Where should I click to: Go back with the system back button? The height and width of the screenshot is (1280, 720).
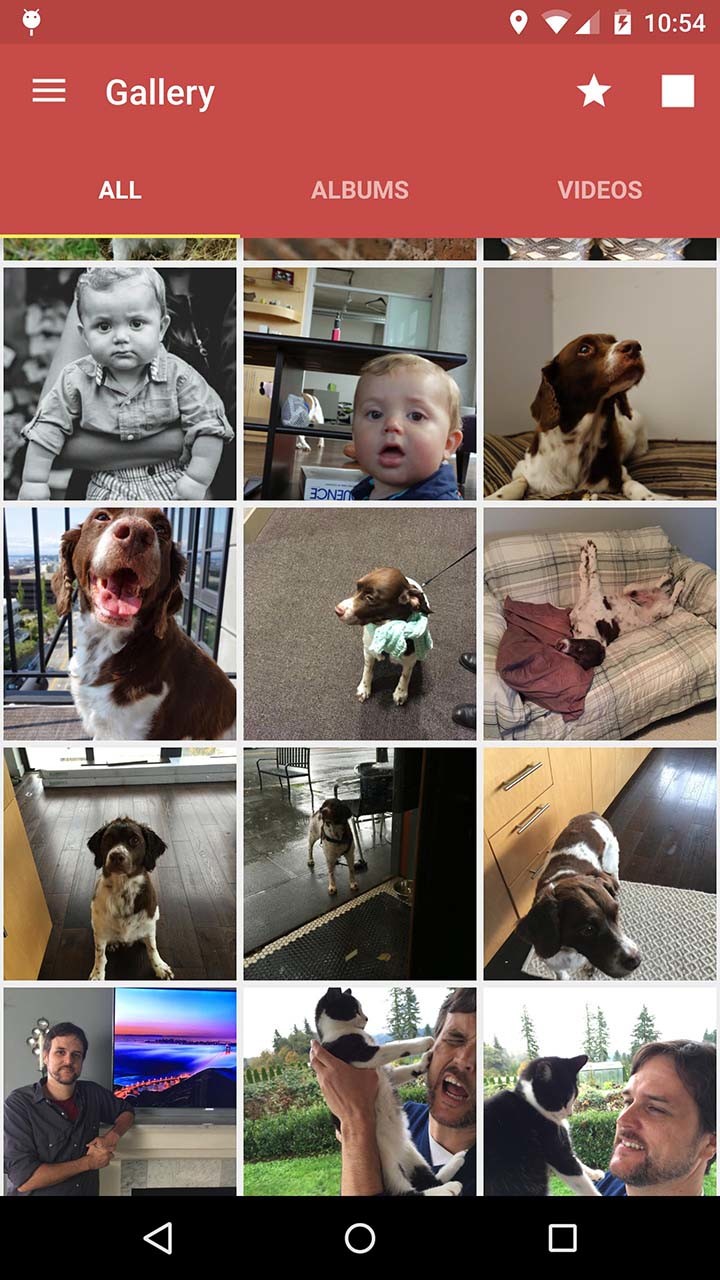tap(158, 1238)
